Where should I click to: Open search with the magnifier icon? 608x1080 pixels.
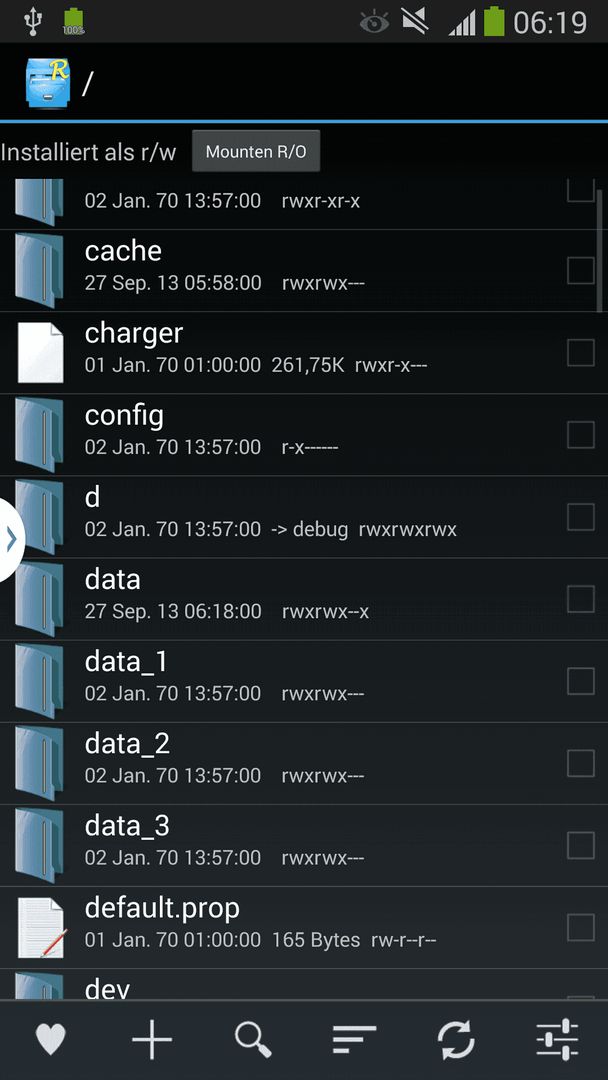coord(253,1039)
